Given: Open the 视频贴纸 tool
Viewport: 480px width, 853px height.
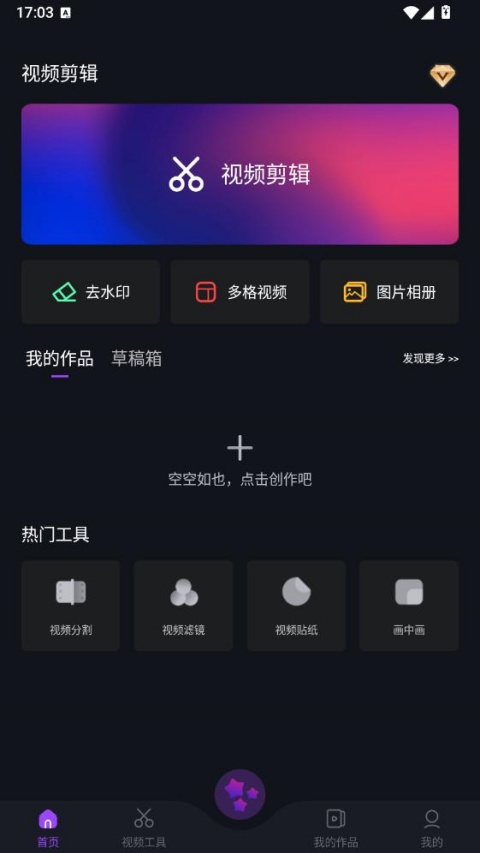Looking at the screenshot, I should [x=296, y=605].
